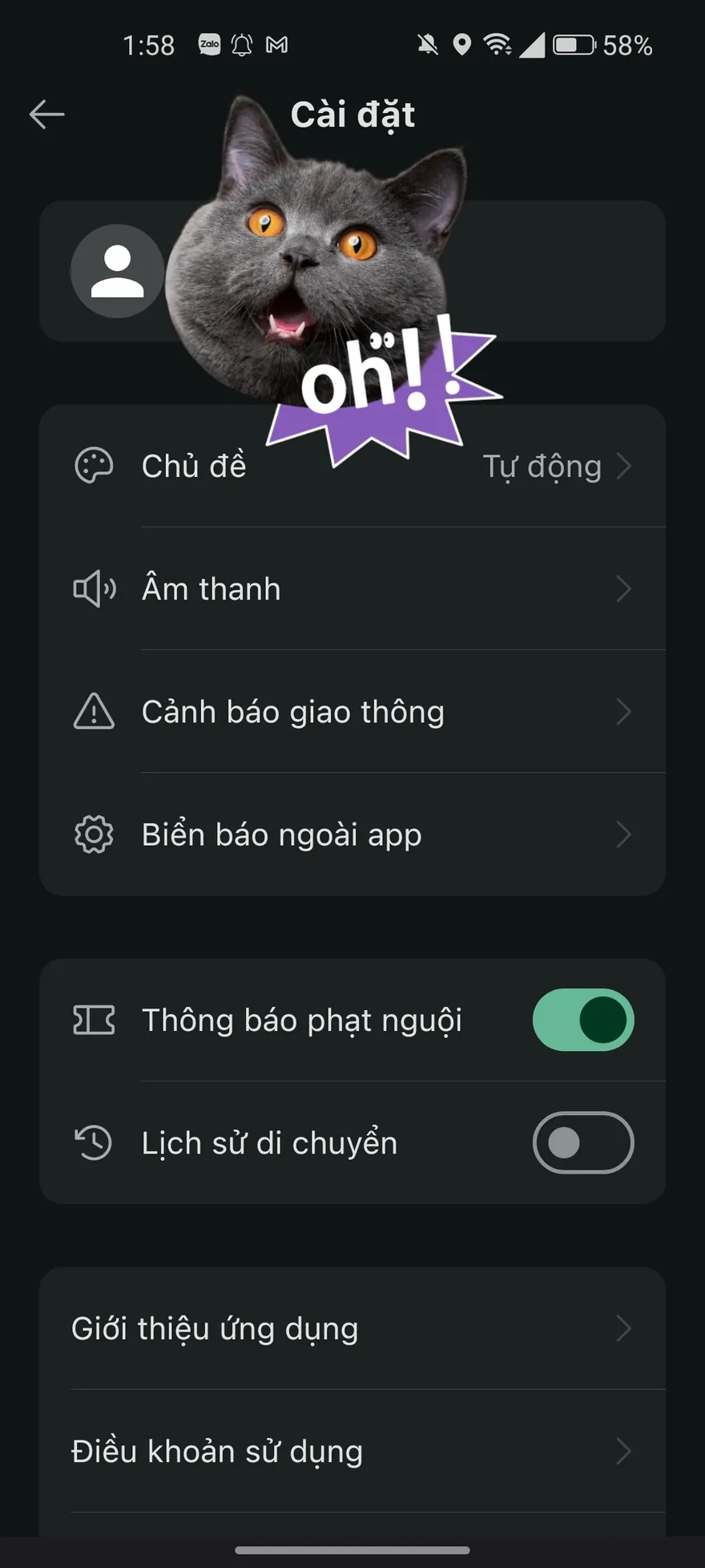Open the Cài đặt header title area
705x1568 pixels.
pos(352,114)
